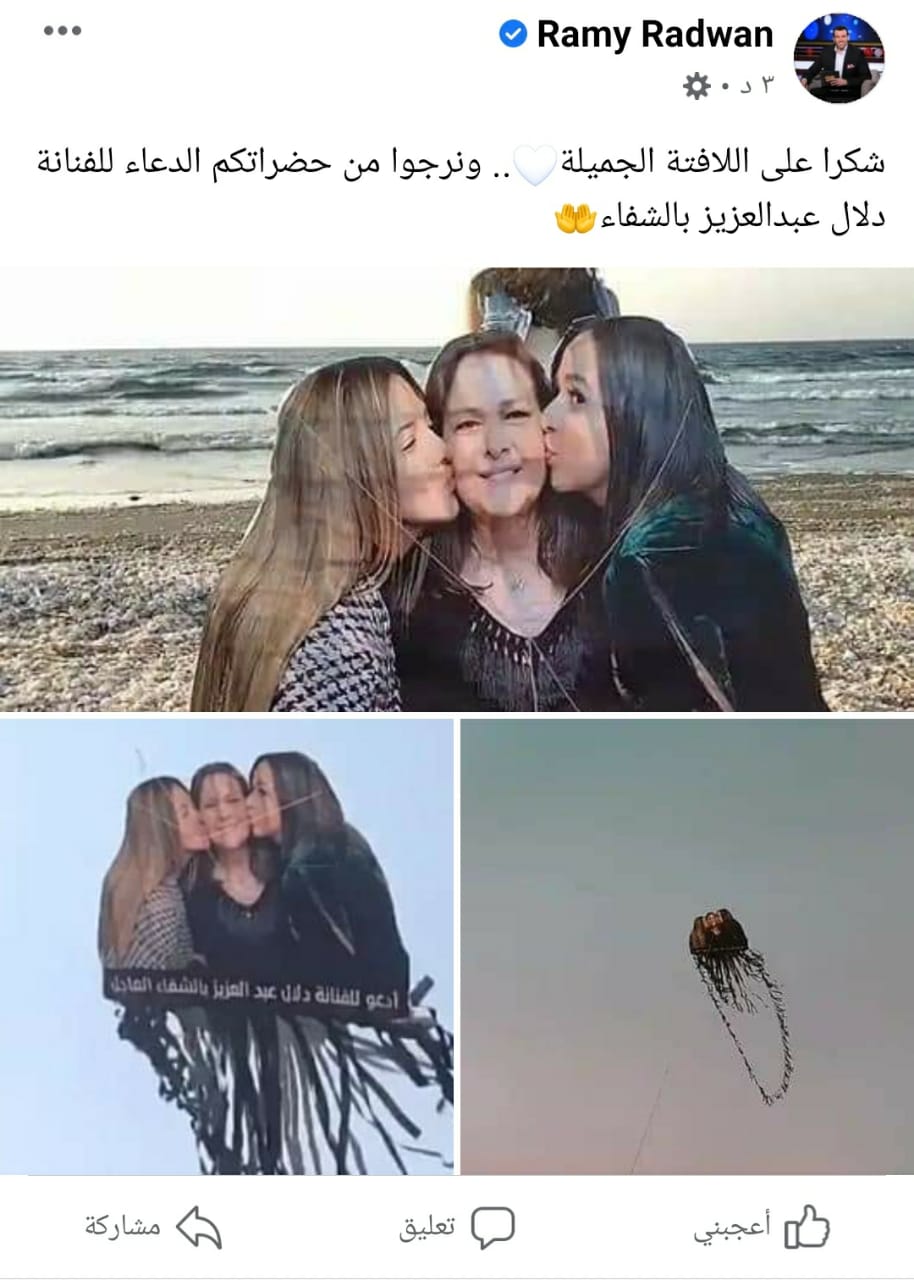
Task: Open the photo of kite flying in sky
Action: (687, 946)
